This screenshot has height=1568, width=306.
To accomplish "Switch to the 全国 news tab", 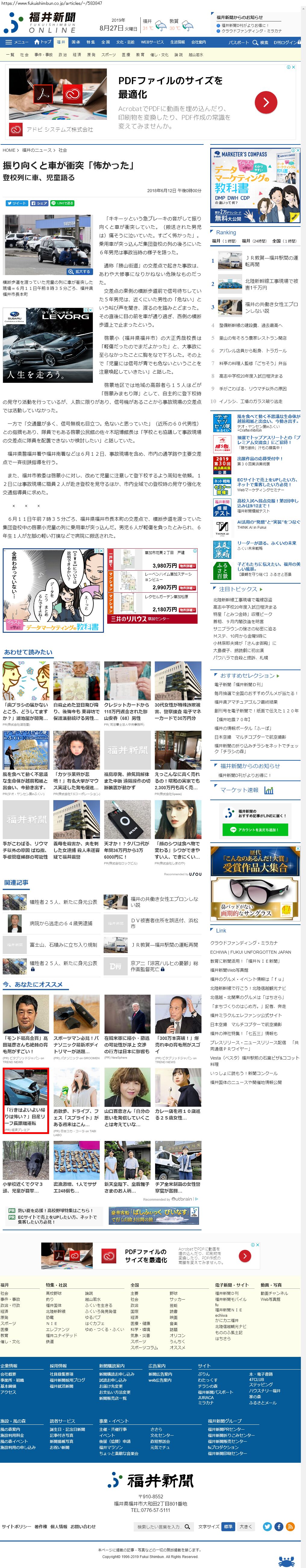I will coord(105,42).
